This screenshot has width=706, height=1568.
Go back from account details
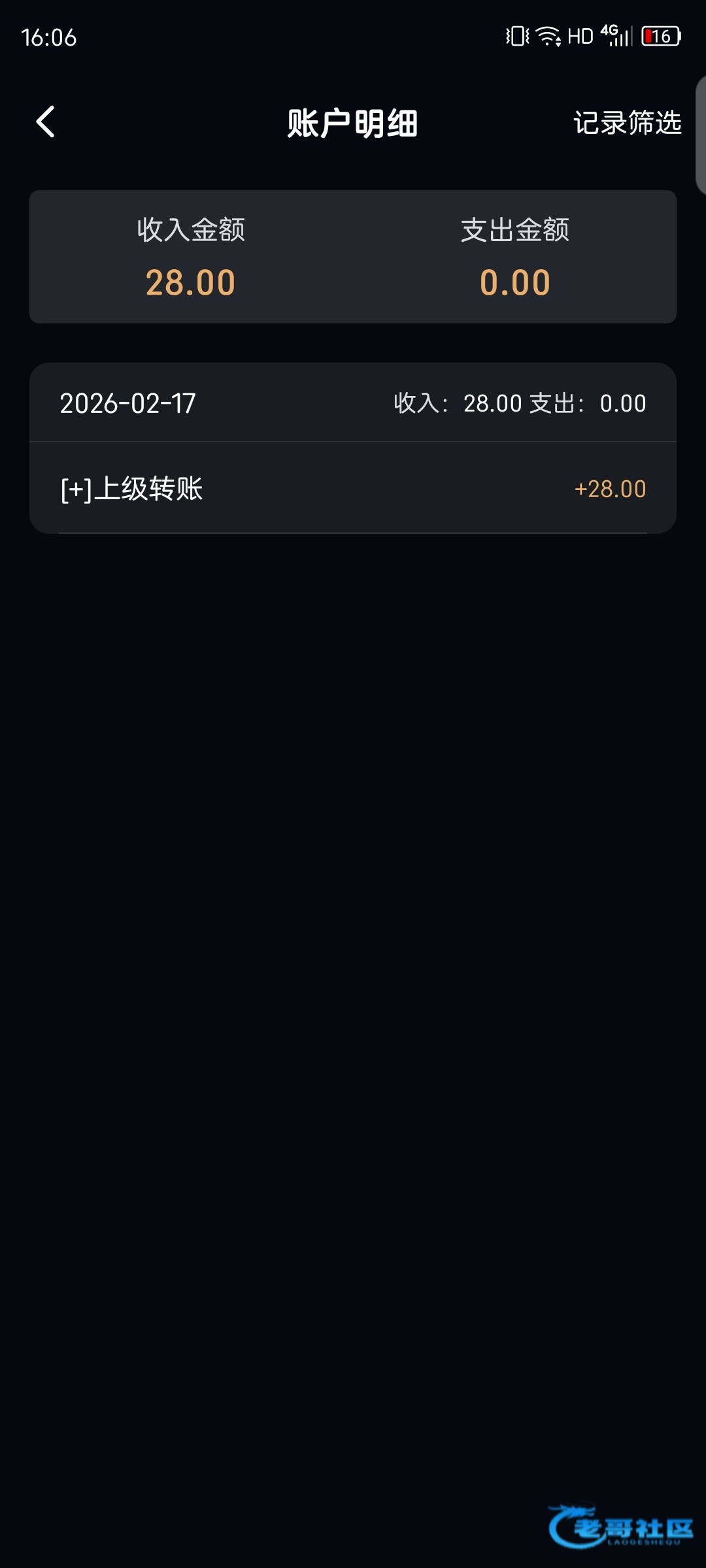click(x=46, y=122)
